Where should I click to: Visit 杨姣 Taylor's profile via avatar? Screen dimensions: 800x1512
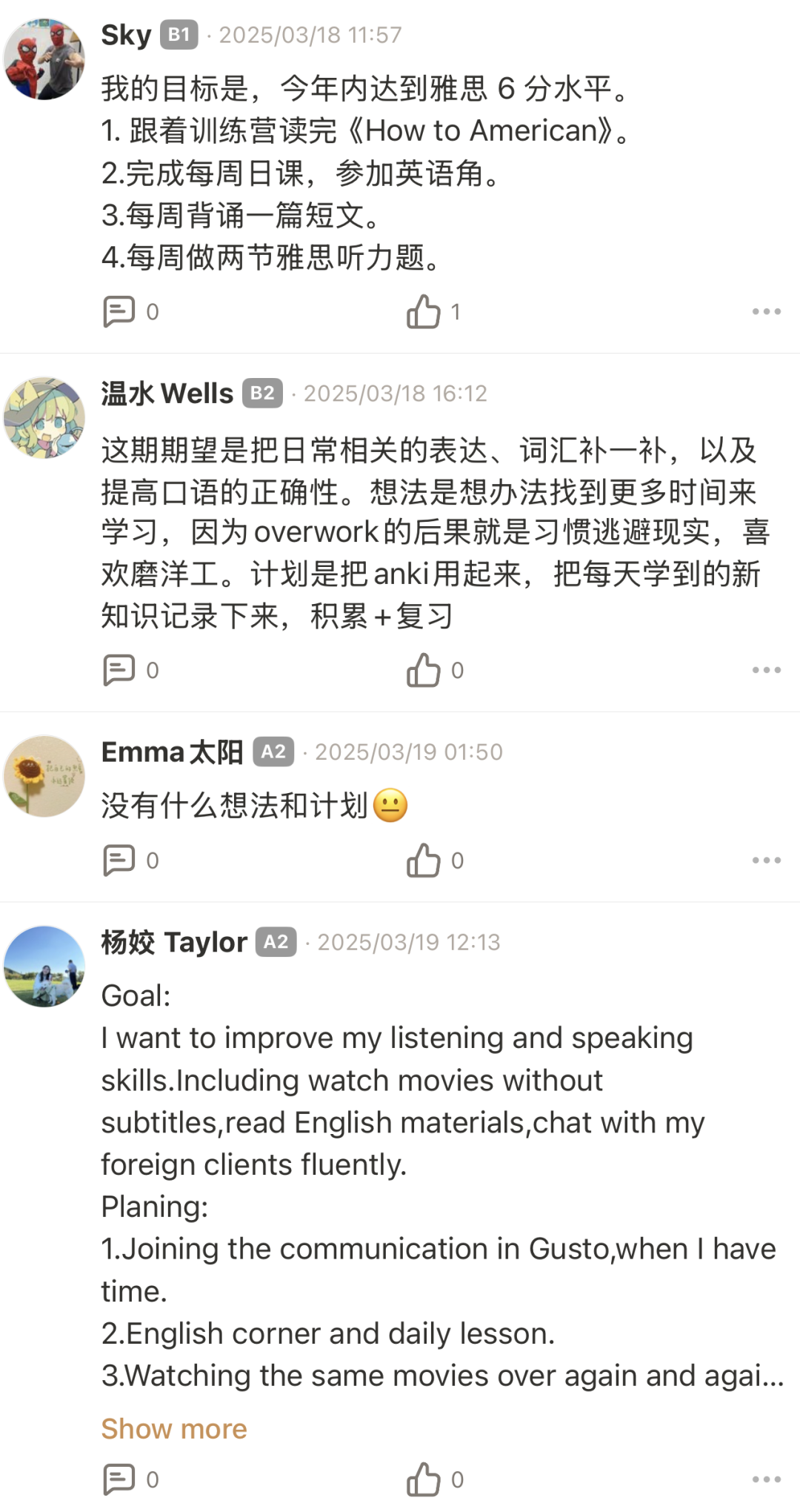tap(44, 966)
